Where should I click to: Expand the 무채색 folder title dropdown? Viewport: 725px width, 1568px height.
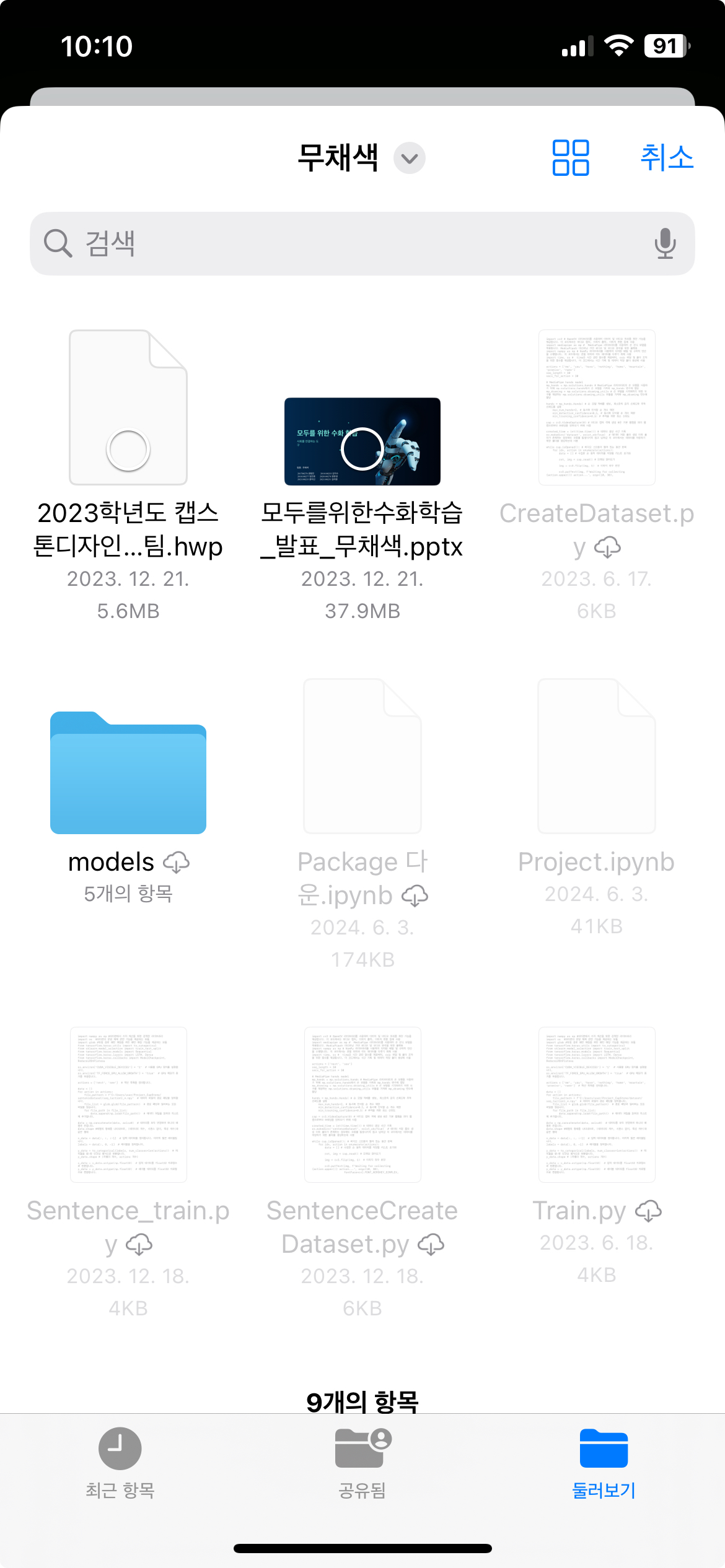pos(408,159)
